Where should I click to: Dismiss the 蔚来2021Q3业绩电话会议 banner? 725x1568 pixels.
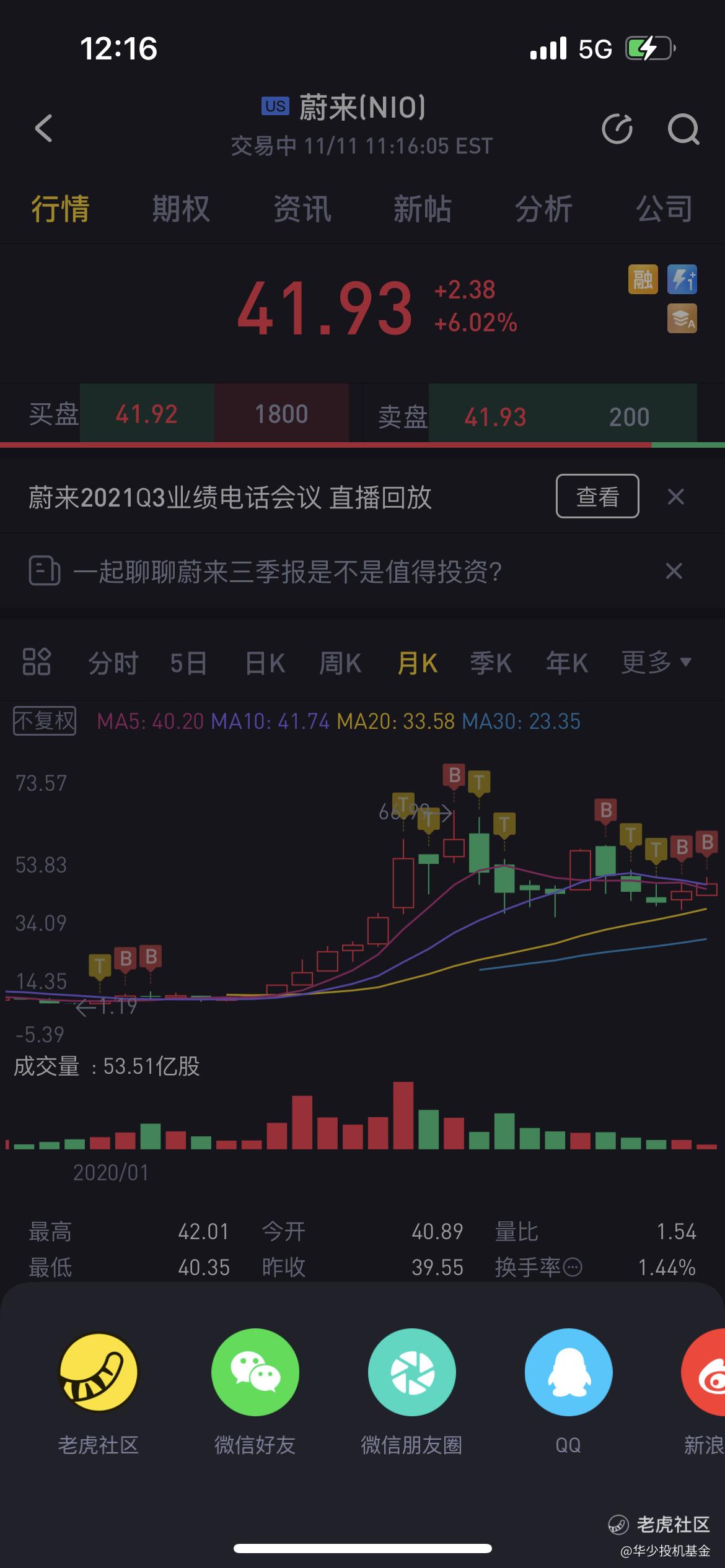675,496
